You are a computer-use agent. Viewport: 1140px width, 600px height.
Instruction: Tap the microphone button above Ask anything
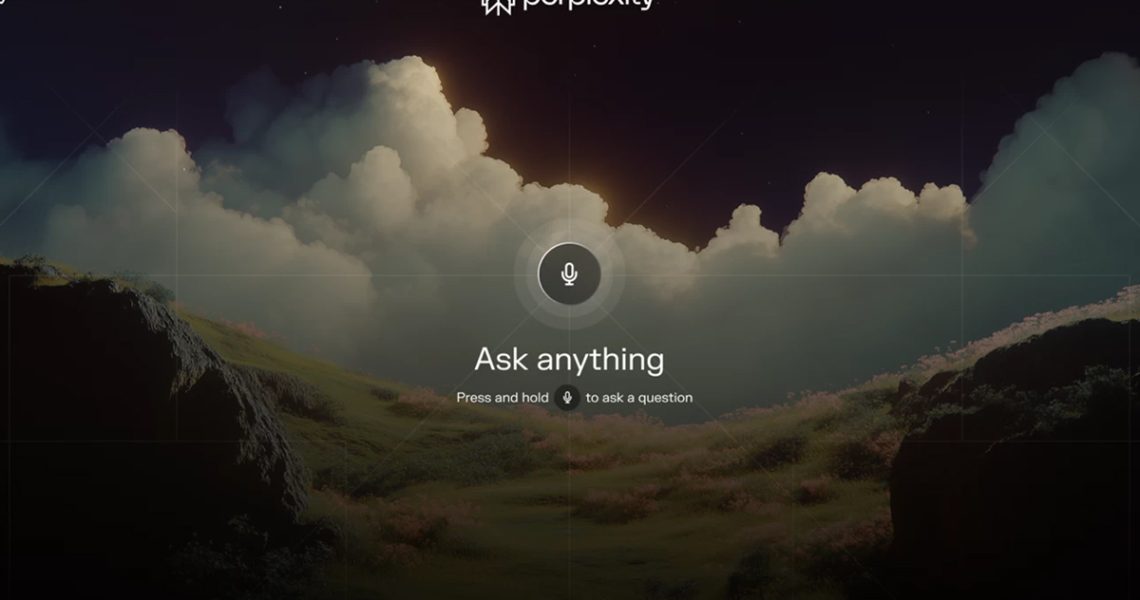tap(569, 274)
